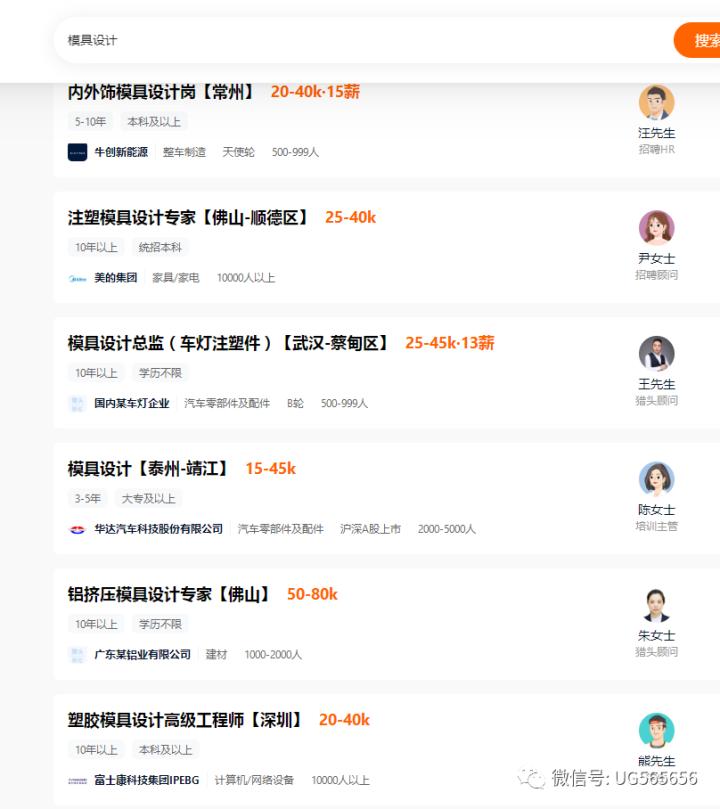View recruiter 熊先生's avatar

click(x=656, y=730)
